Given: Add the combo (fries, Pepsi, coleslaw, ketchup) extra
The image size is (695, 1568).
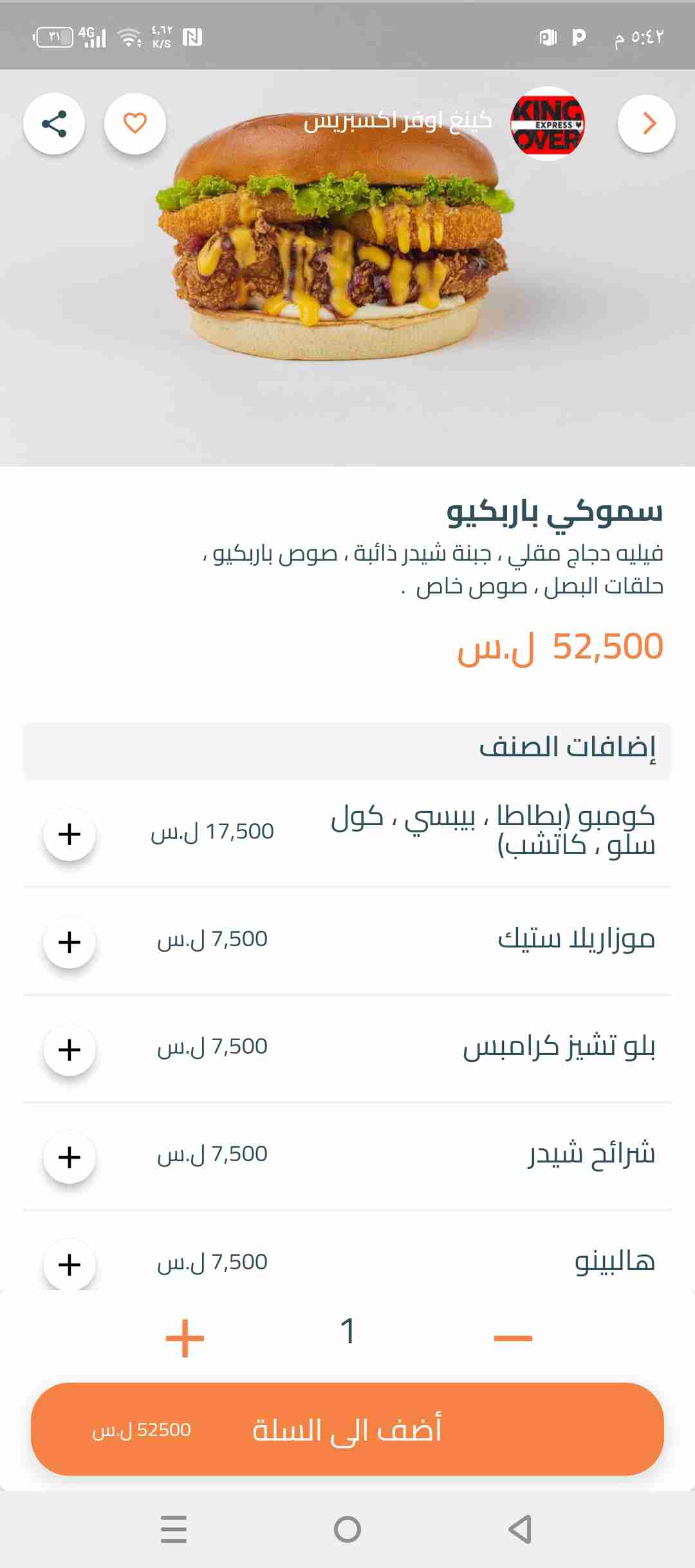Looking at the screenshot, I should [x=69, y=834].
